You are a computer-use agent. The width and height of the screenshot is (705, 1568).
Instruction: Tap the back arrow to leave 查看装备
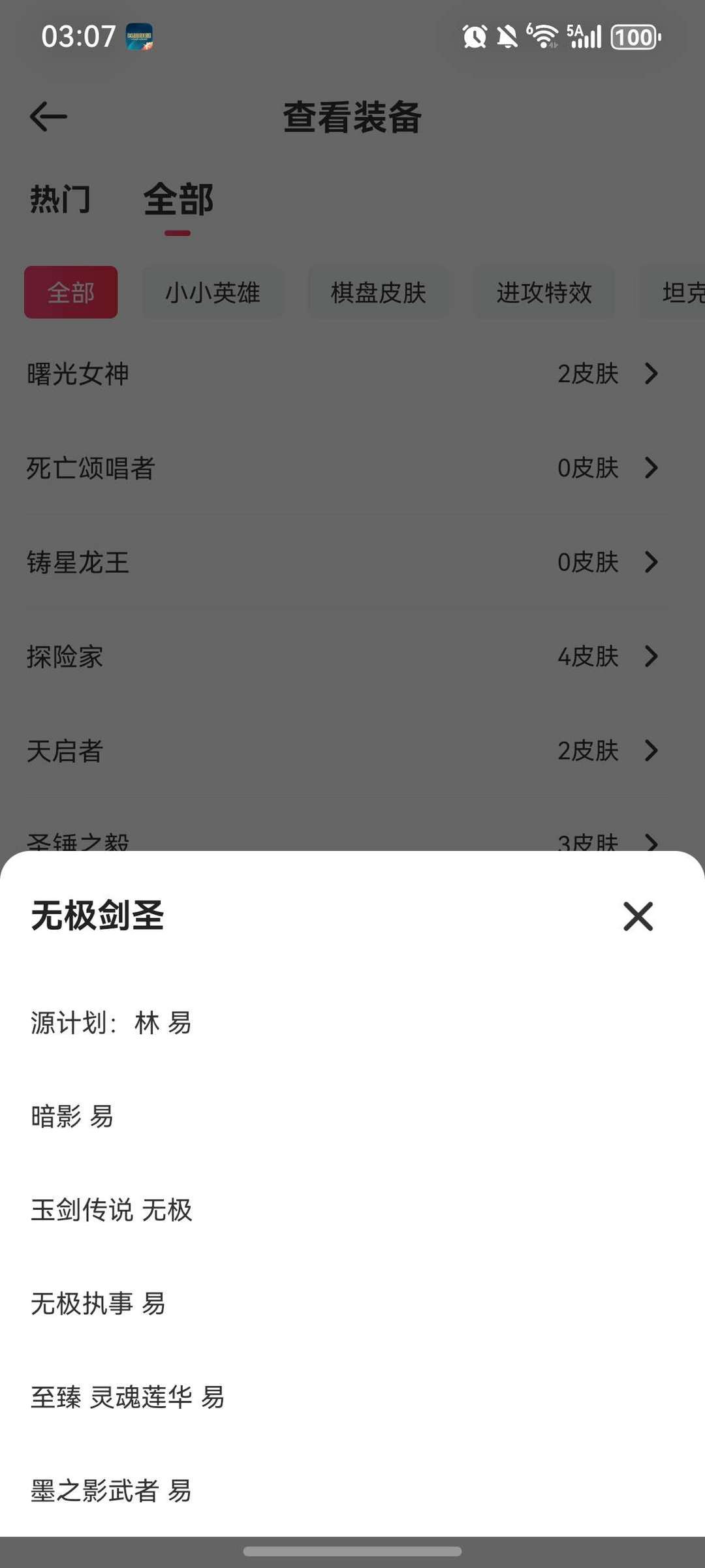coord(48,116)
